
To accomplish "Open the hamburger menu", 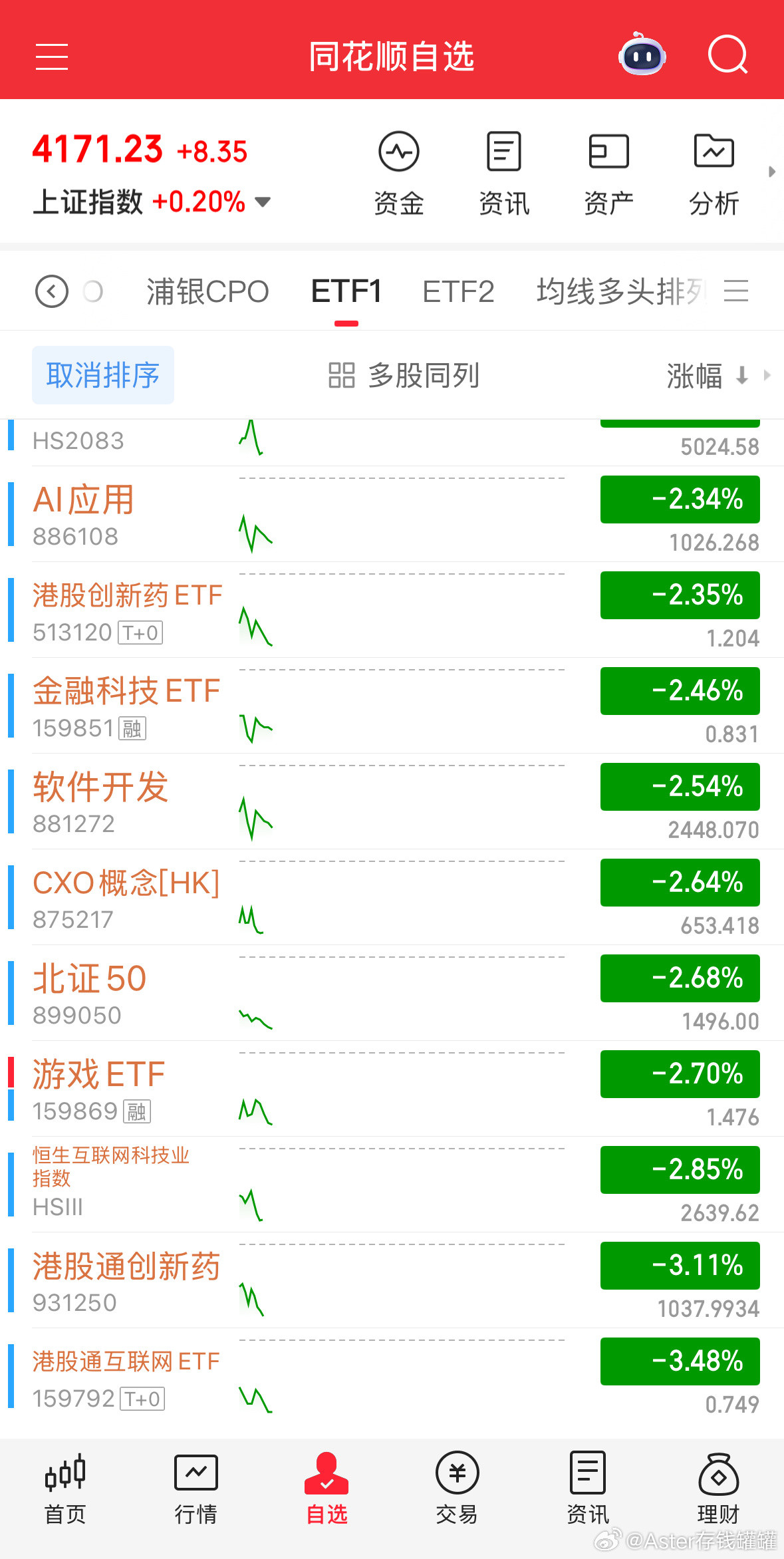I will coord(51,57).
